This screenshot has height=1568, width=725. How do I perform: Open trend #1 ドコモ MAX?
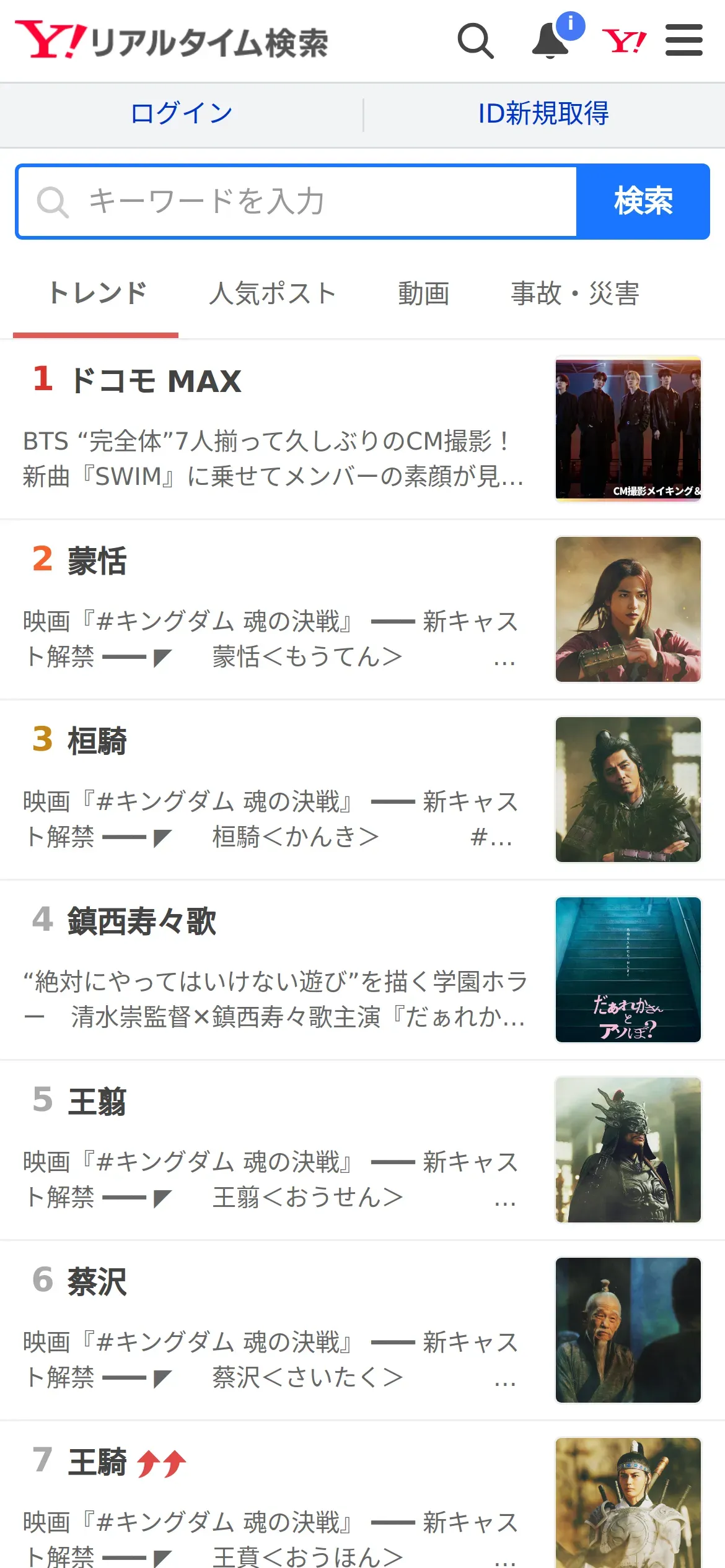coord(155,381)
